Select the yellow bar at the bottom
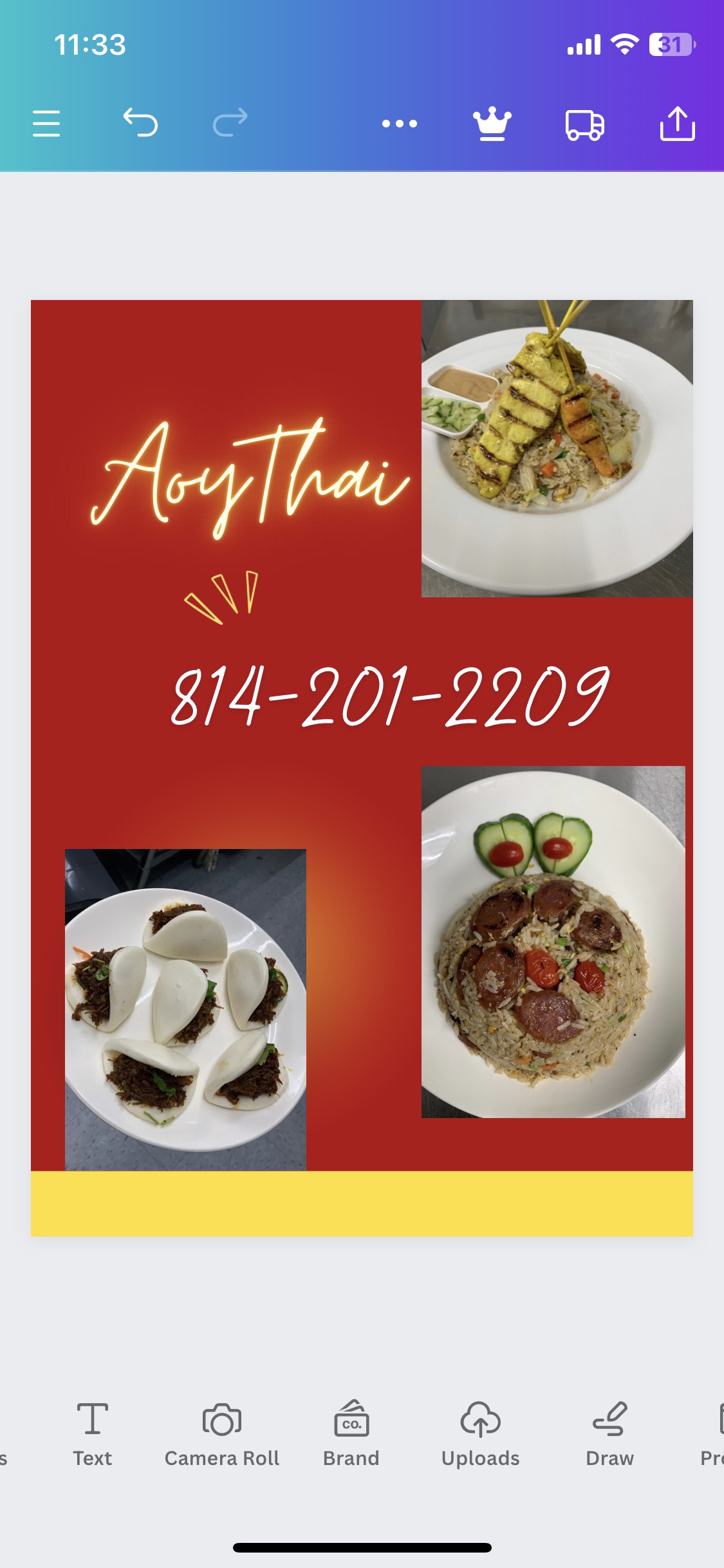Viewport: 724px width, 1568px height. pyautogui.click(x=362, y=1203)
